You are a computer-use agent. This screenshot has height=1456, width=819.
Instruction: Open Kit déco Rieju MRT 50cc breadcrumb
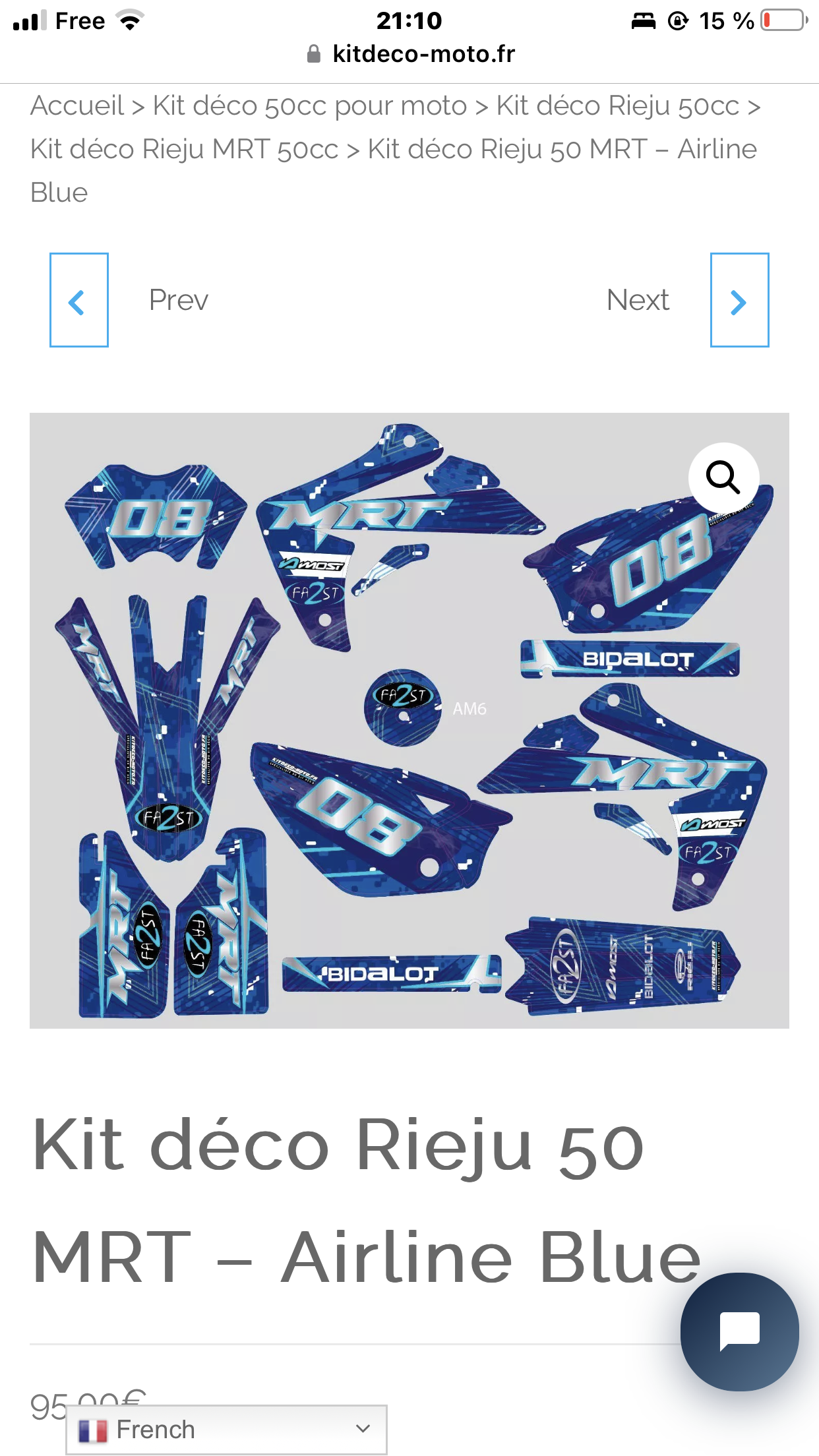pos(184,149)
